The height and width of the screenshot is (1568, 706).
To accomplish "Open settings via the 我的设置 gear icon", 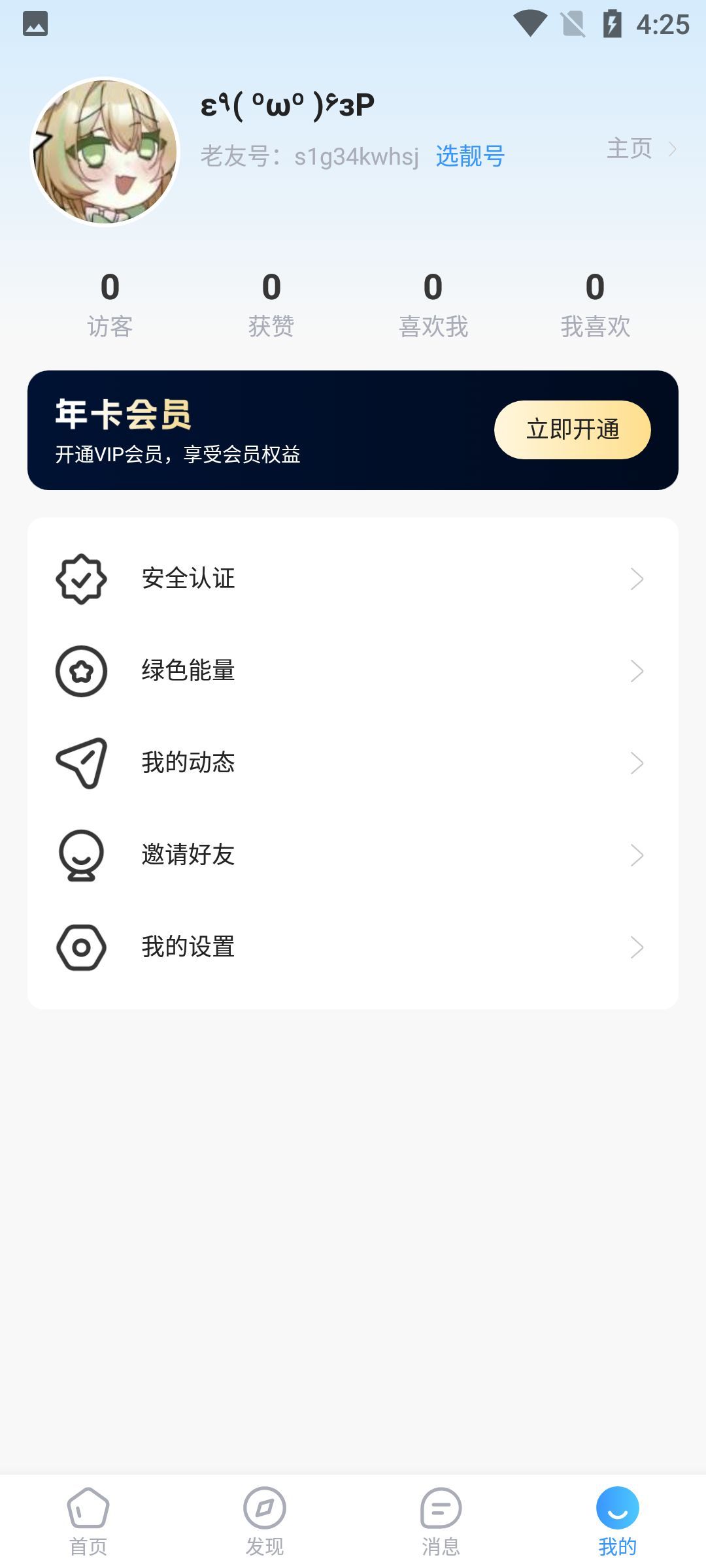I will click(x=80, y=946).
